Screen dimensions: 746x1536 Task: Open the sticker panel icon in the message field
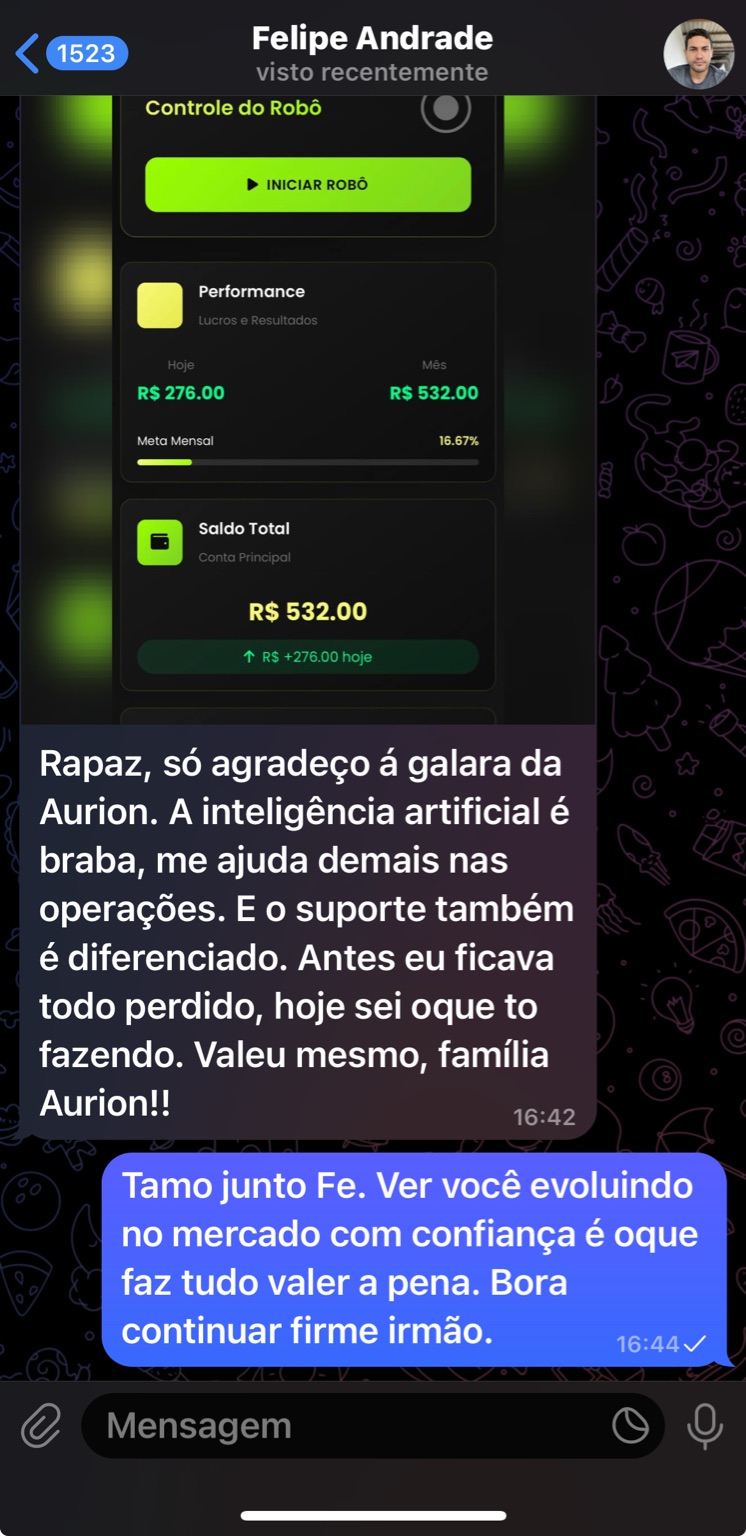630,1426
